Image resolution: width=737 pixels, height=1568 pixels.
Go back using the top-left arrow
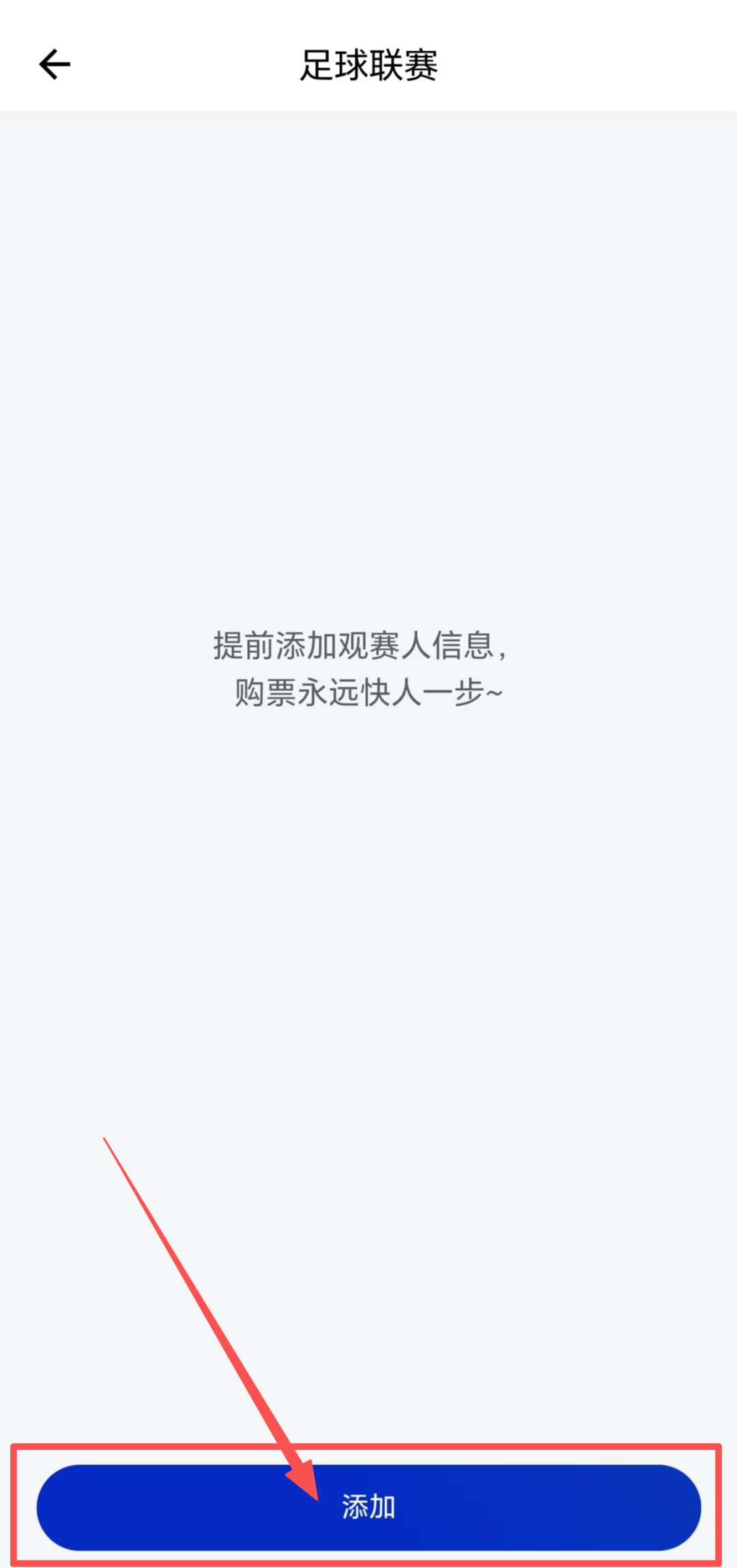coord(55,65)
